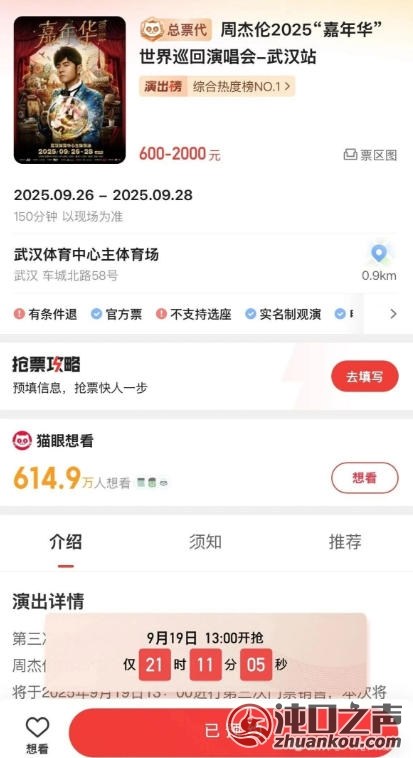Switch to the 须知 tab

206,541
